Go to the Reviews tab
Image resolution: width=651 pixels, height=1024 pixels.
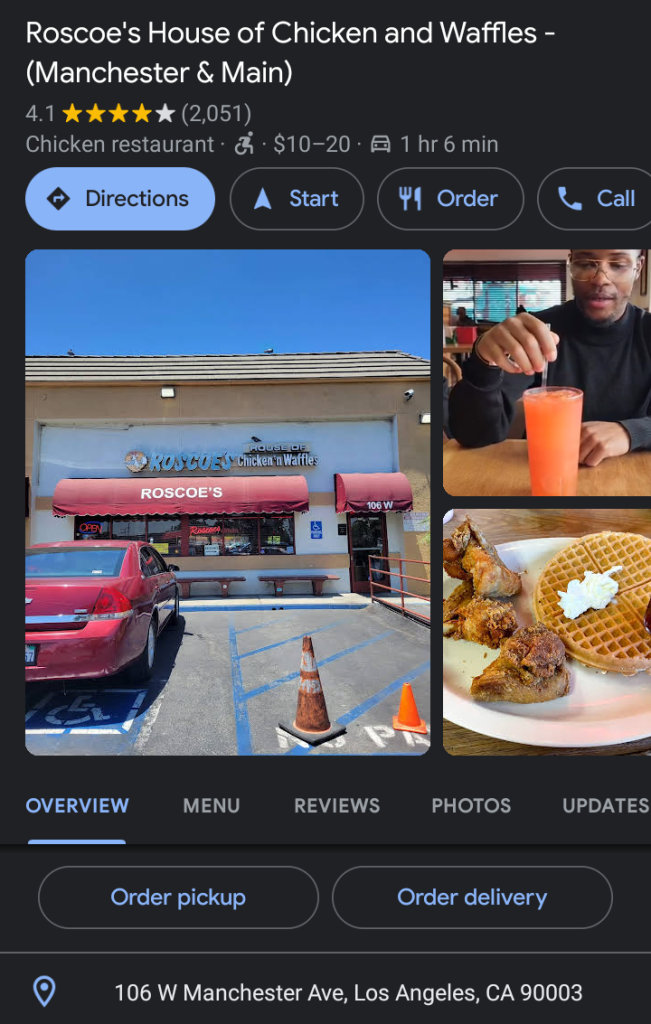coord(337,805)
